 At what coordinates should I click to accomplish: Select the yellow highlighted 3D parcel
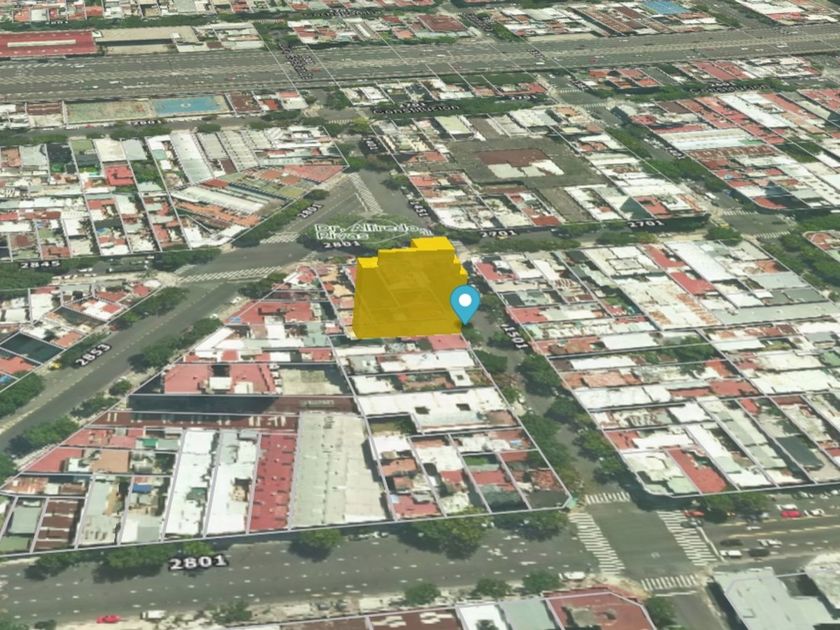(409, 289)
